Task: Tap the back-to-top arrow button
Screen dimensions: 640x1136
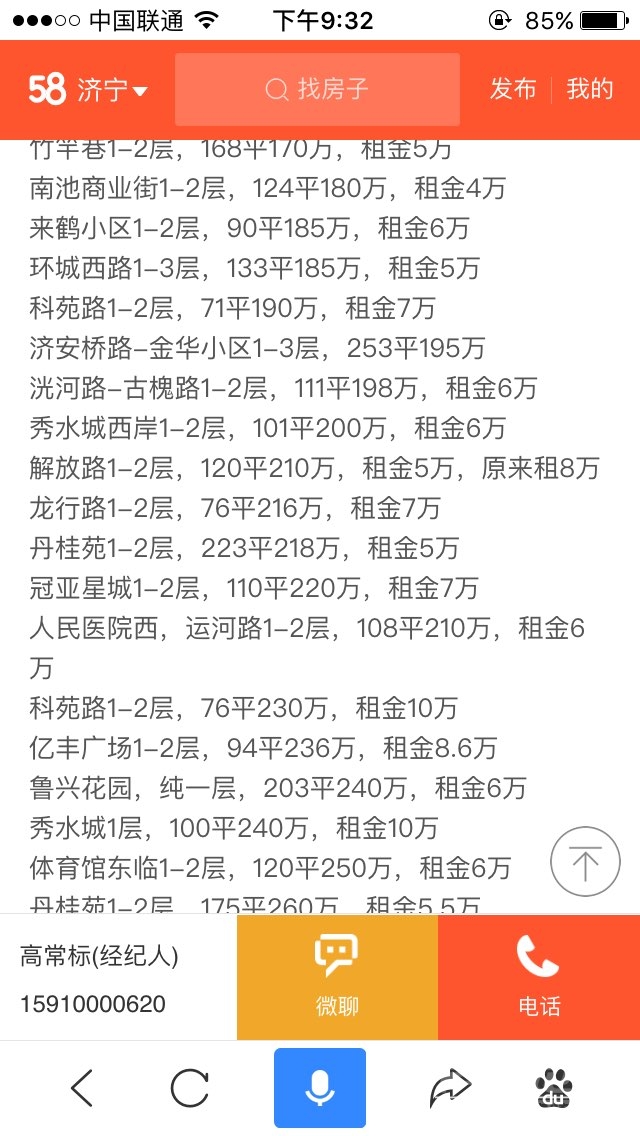Action: coord(585,862)
